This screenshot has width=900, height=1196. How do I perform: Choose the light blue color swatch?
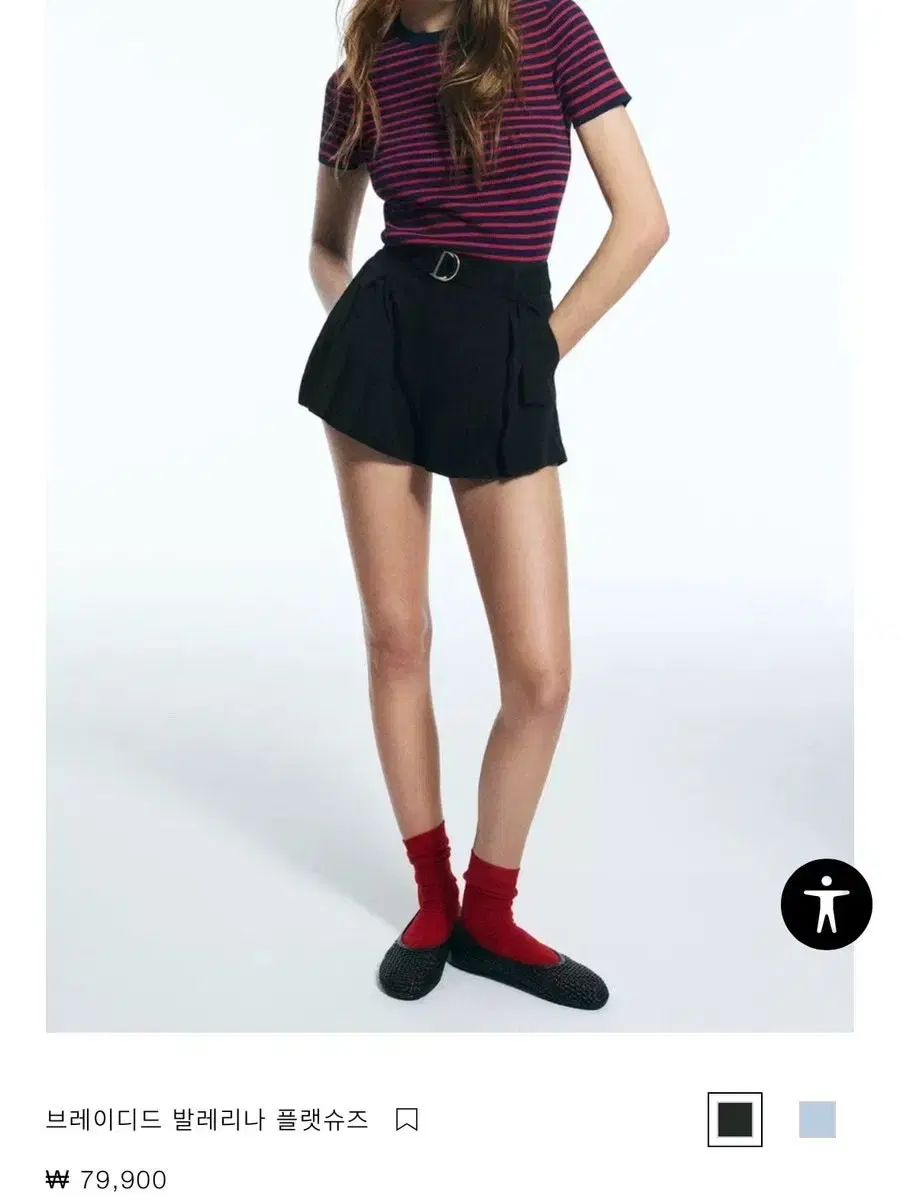tap(817, 1119)
